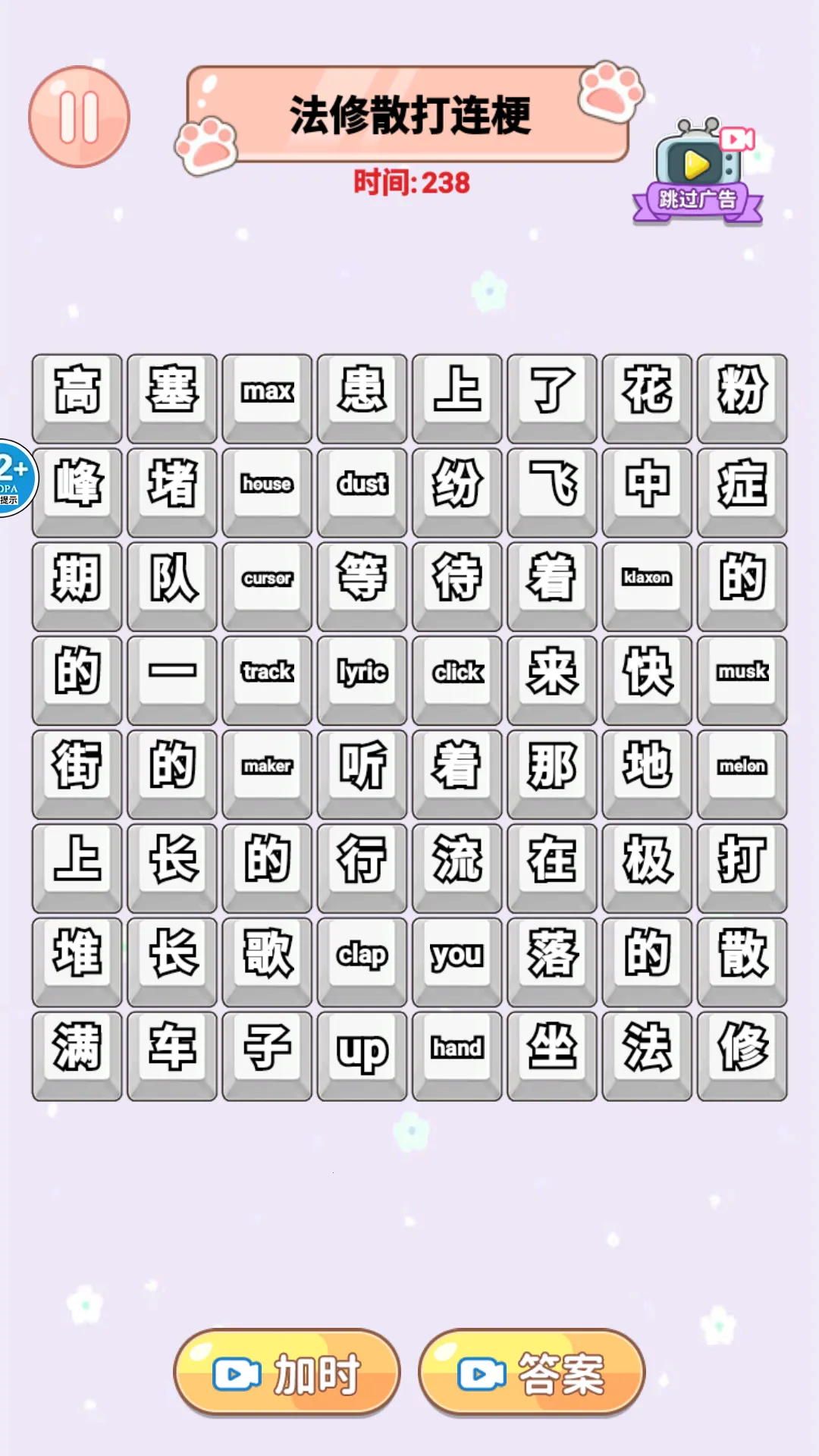Tap the 跳过广告 skip-ad button
819x1456 pixels.
(698, 176)
